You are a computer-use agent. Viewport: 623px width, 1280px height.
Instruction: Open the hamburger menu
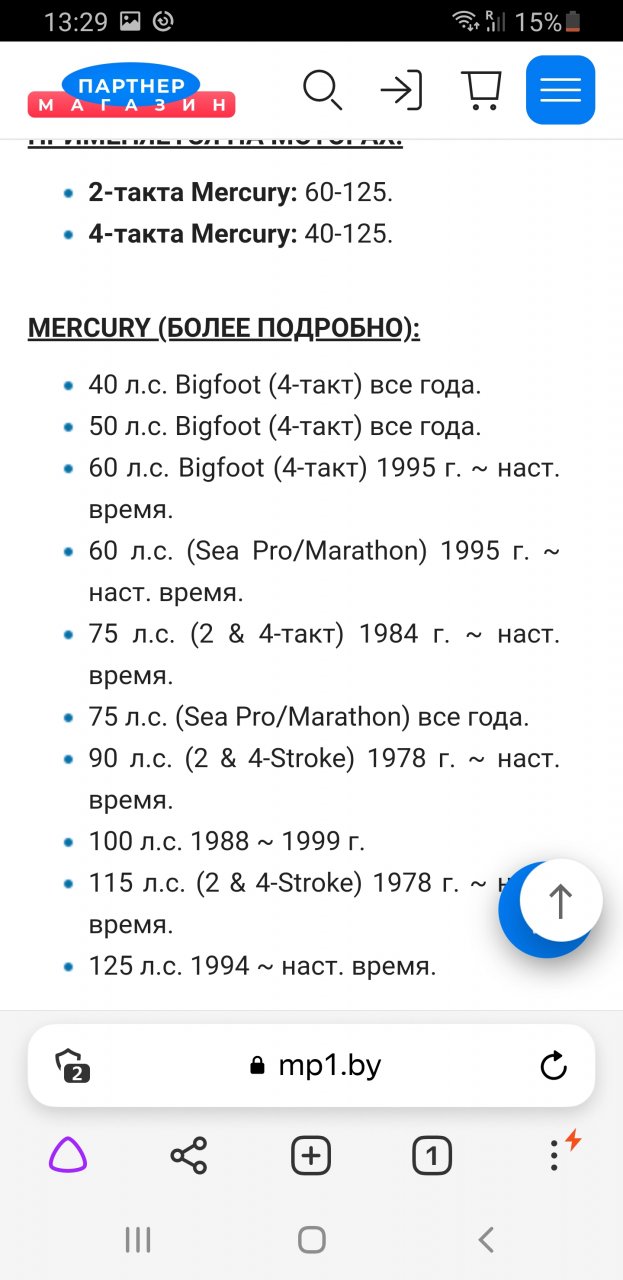coord(560,90)
